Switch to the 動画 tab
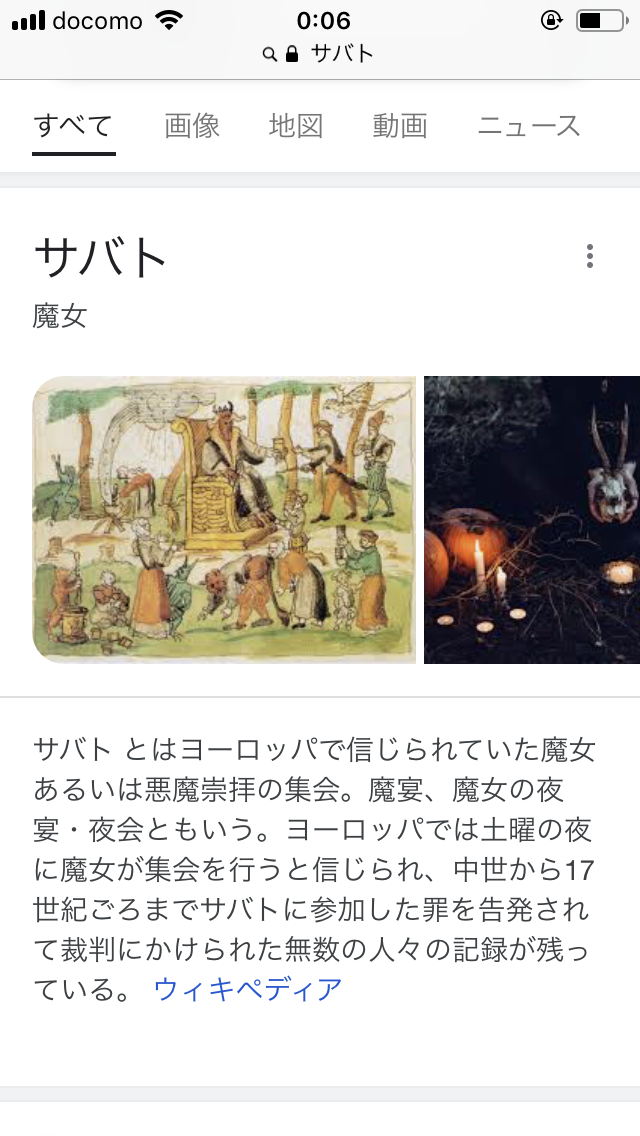This screenshot has height=1136, width=640. 400,126
